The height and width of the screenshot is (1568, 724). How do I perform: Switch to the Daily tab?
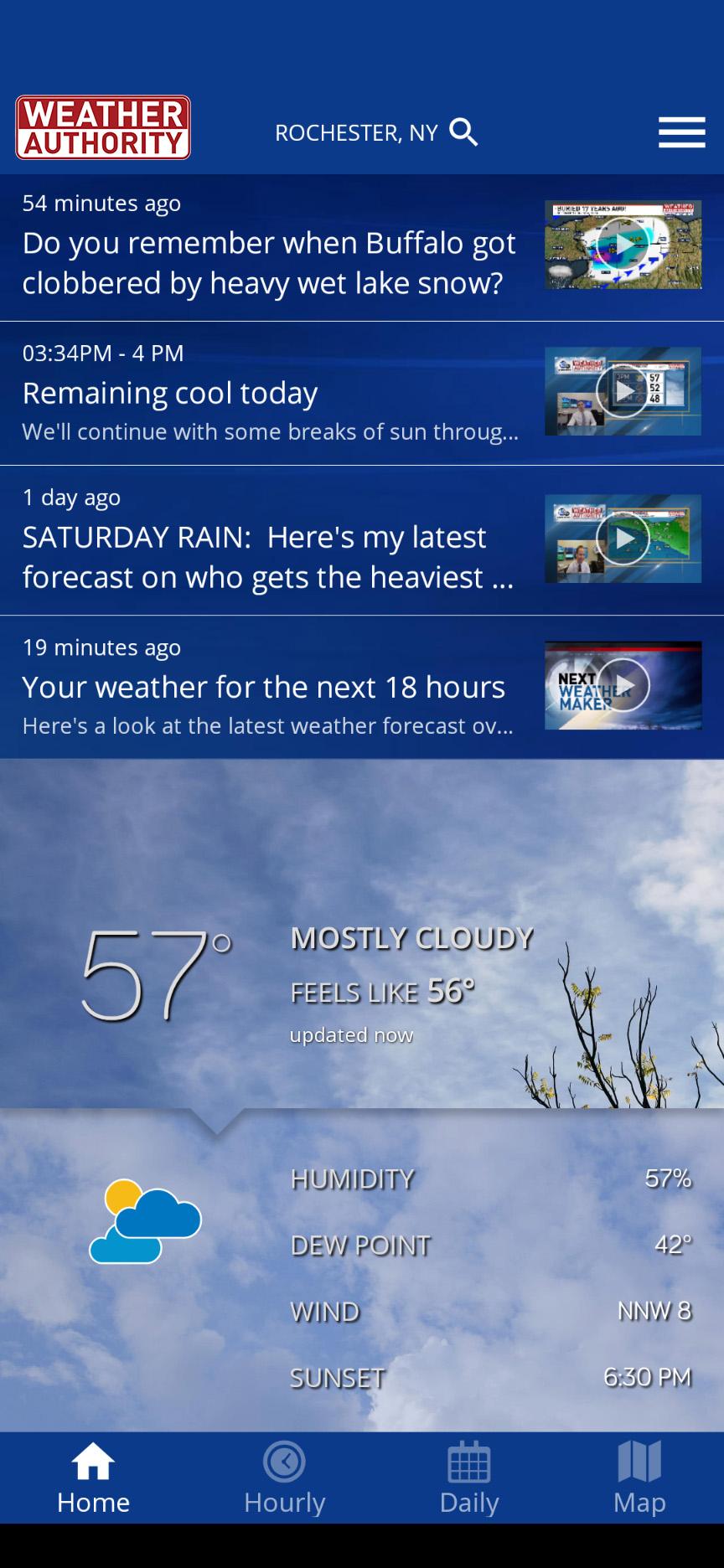point(469,1478)
